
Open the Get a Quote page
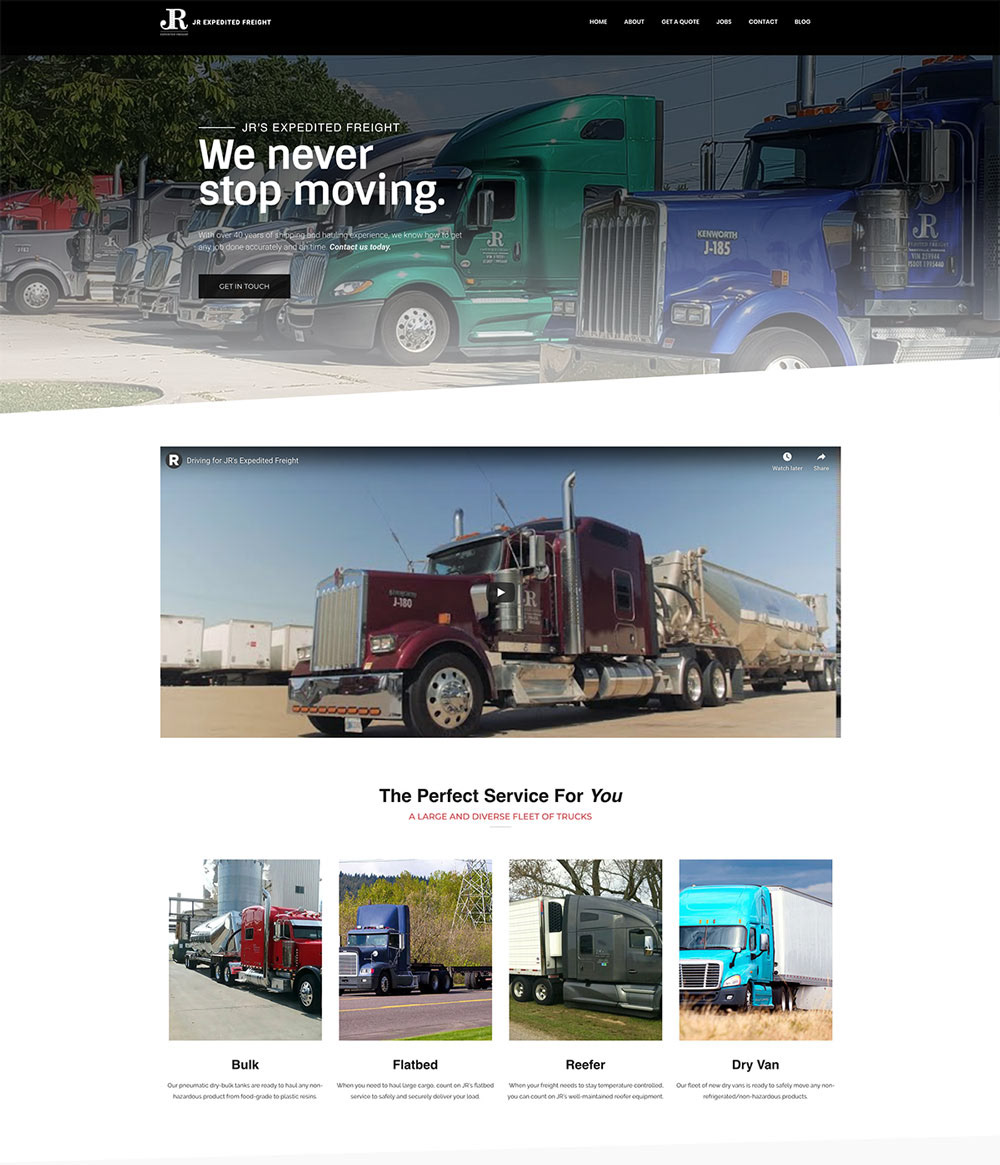click(680, 21)
